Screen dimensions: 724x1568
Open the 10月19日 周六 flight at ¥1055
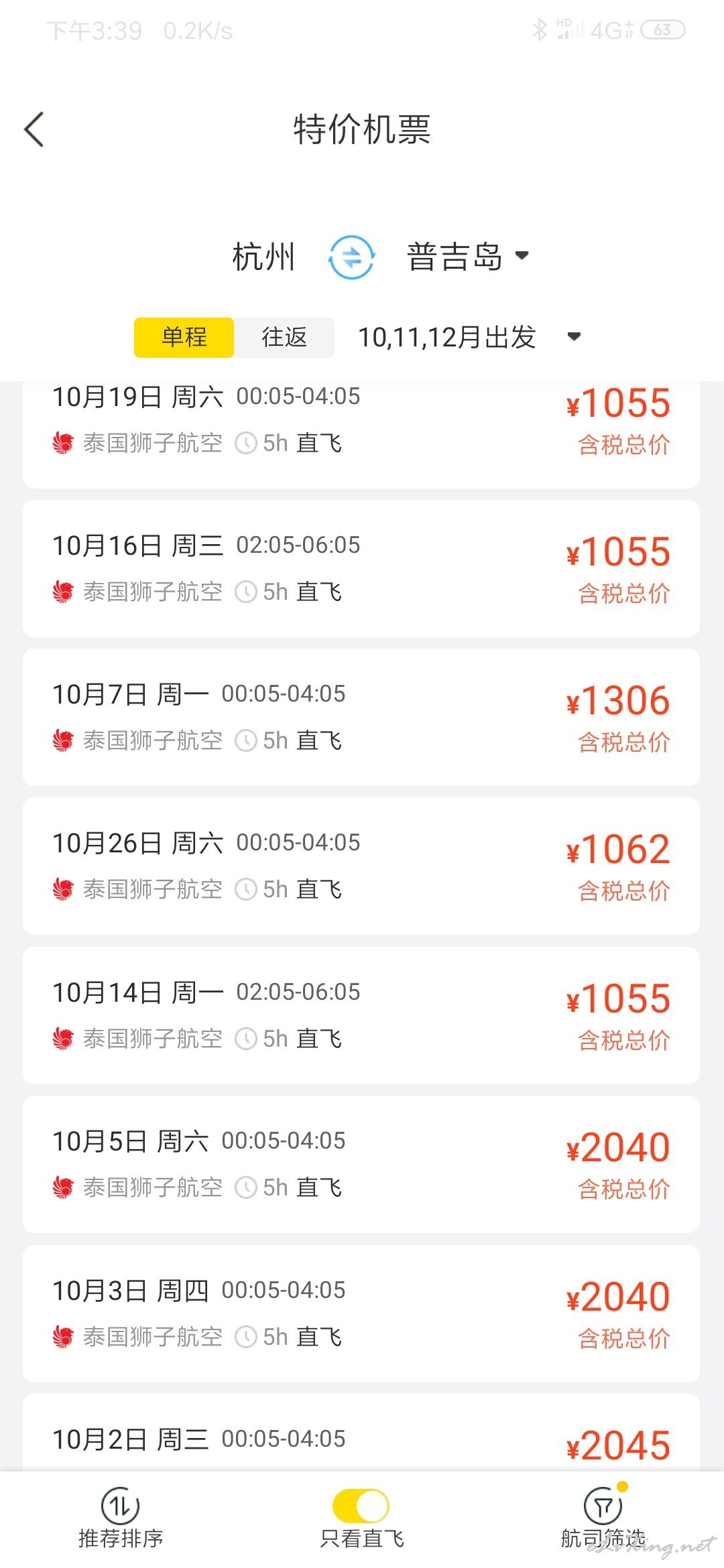coord(361,434)
